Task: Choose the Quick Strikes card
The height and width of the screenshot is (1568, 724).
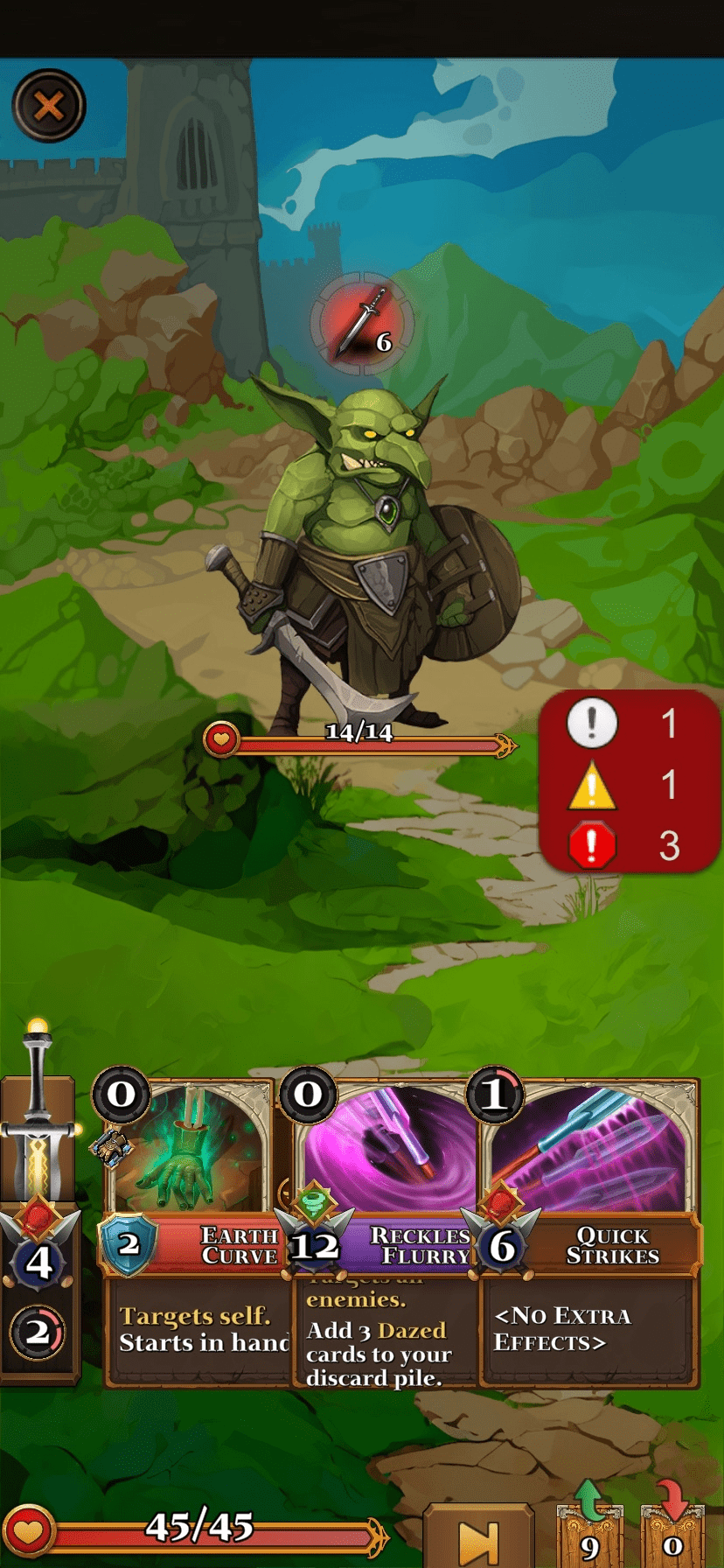Action: coord(591,1225)
